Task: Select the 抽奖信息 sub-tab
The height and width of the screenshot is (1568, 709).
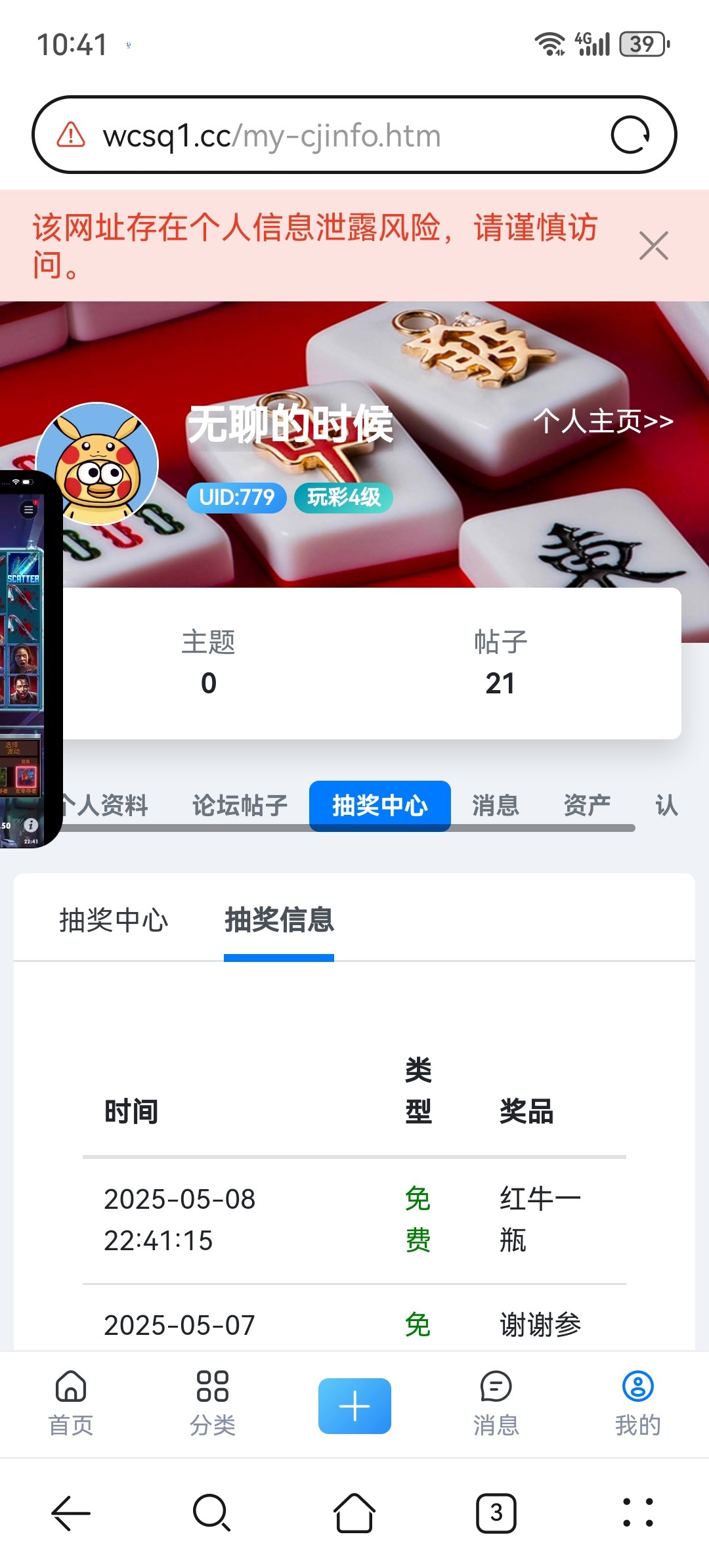Action: click(x=279, y=920)
